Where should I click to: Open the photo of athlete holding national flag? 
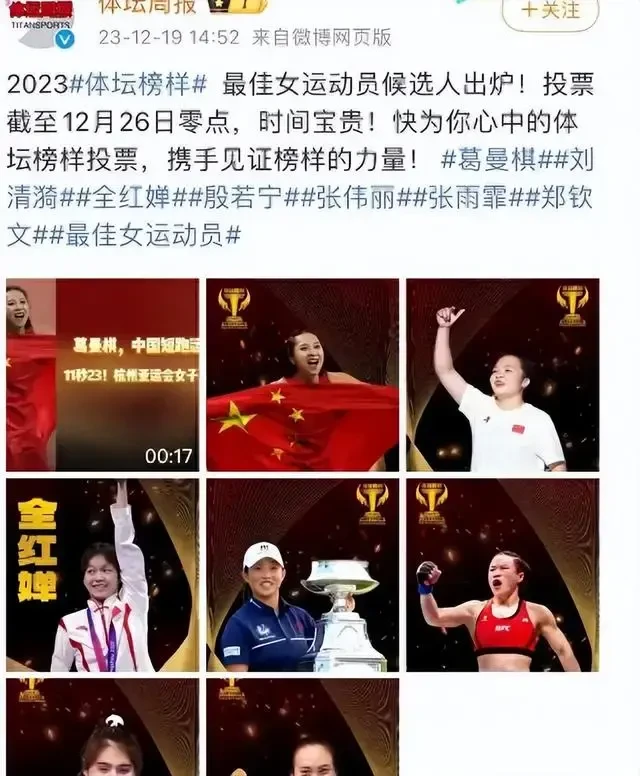(x=302, y=375)
